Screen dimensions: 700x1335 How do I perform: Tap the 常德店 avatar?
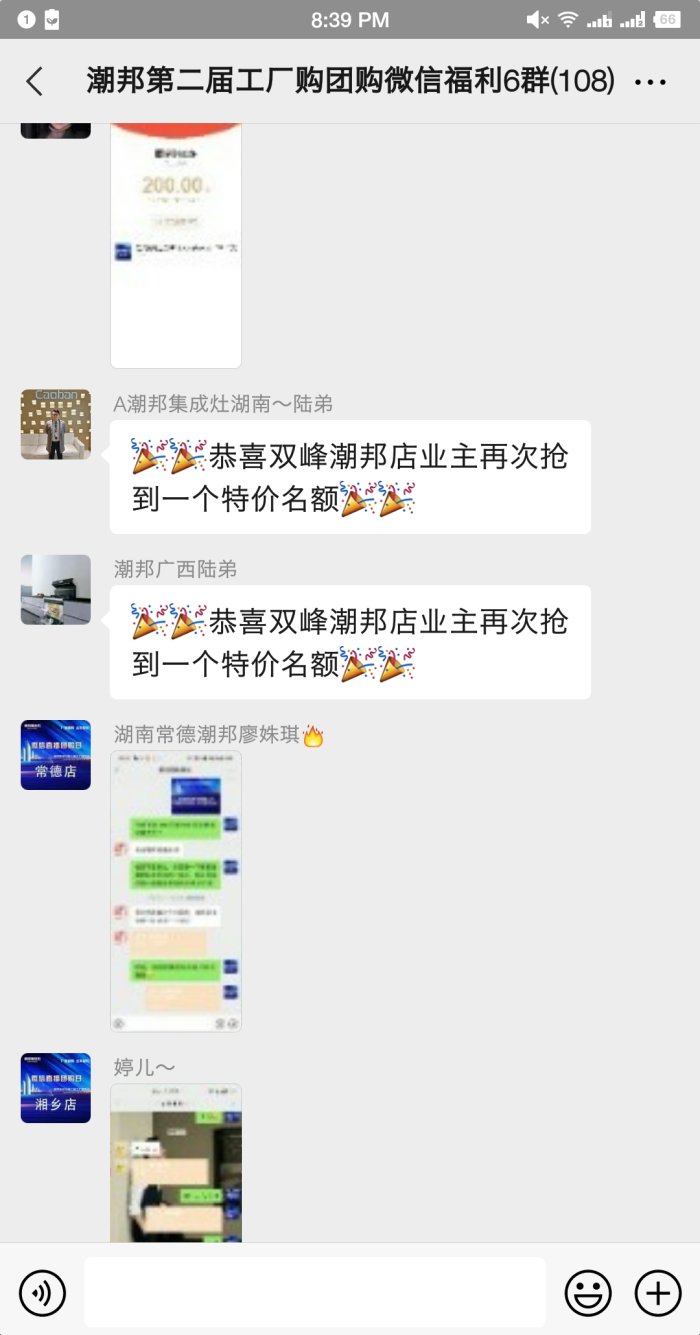pos(56,755)
